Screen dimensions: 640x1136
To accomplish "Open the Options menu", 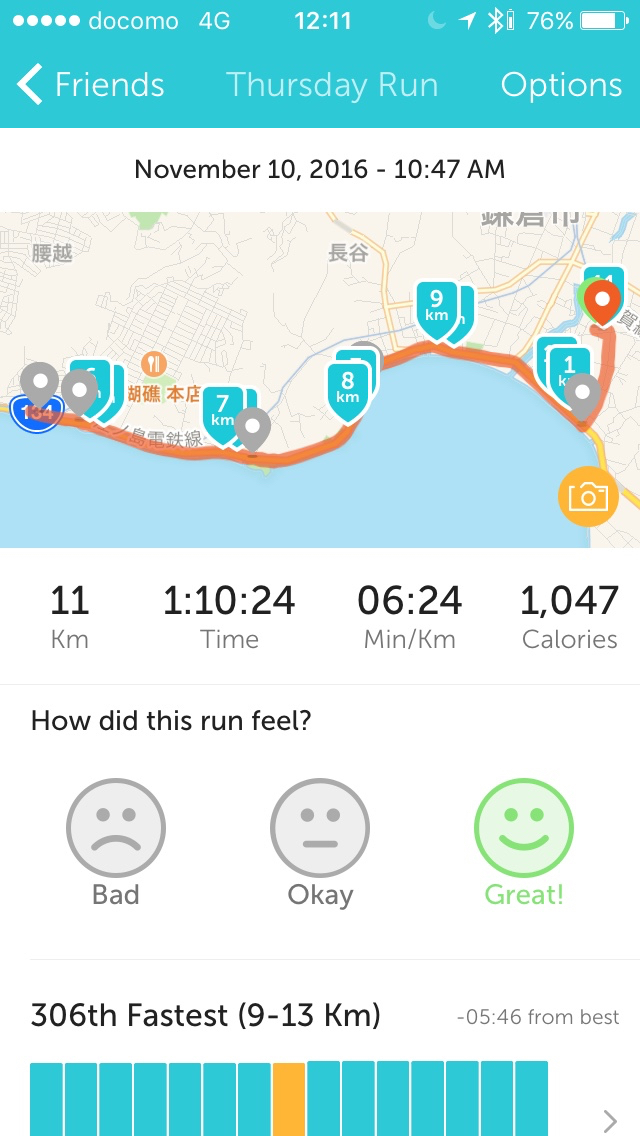I will point(561,85).
